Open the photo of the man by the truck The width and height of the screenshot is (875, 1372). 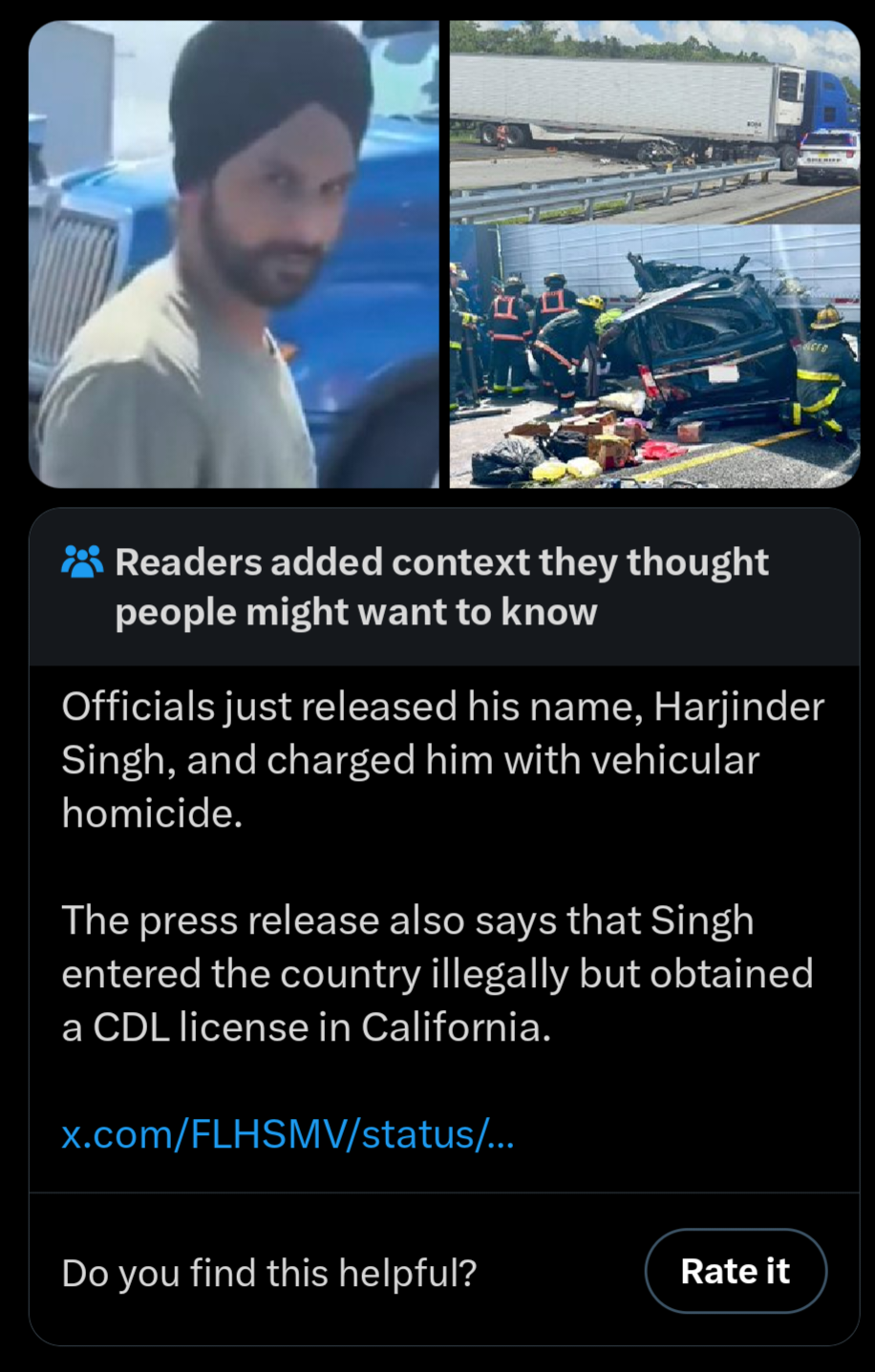[234, 255]
